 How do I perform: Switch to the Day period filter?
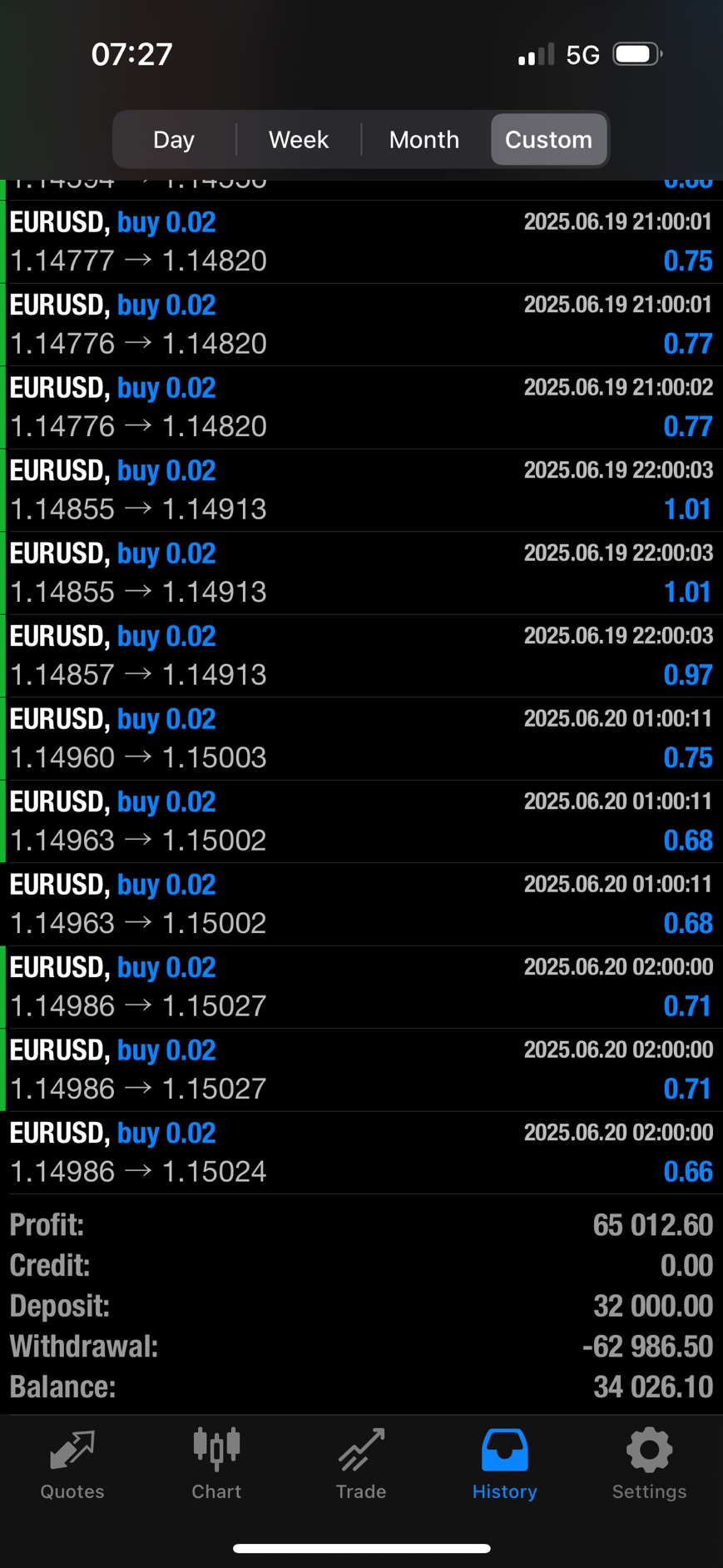(x=174, y=140)
